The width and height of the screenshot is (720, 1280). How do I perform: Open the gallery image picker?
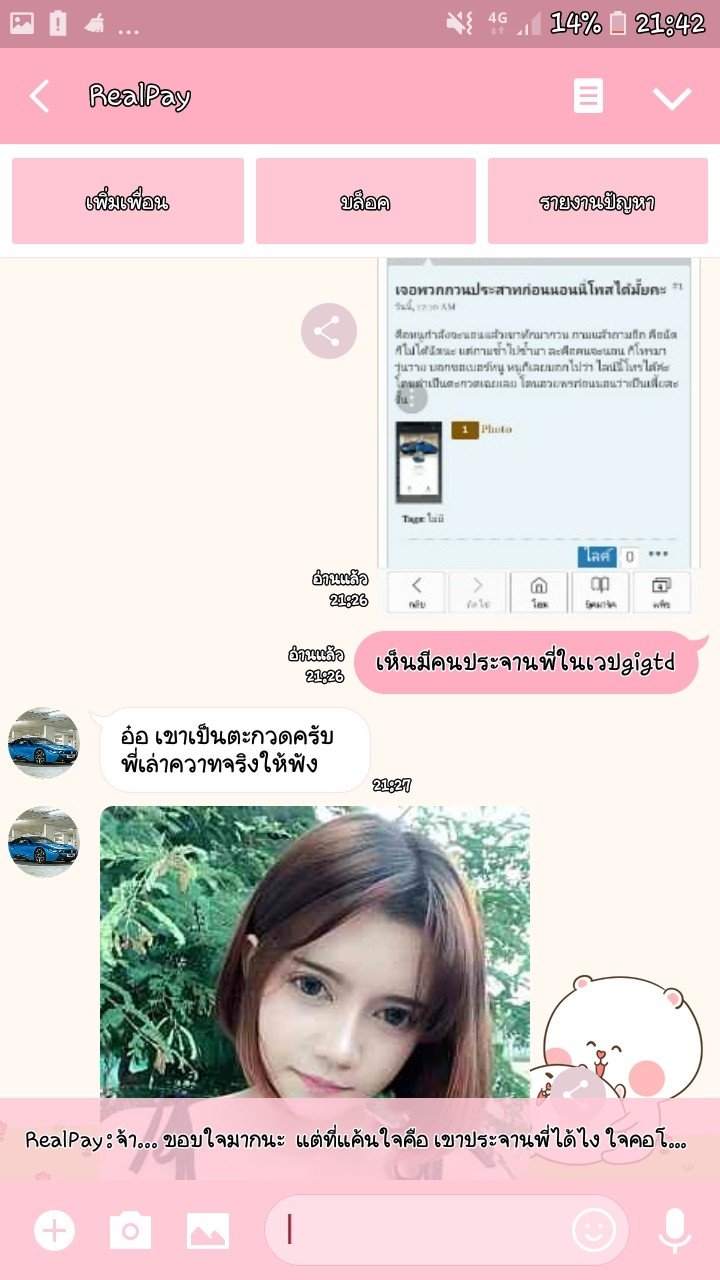(208, 1230)
